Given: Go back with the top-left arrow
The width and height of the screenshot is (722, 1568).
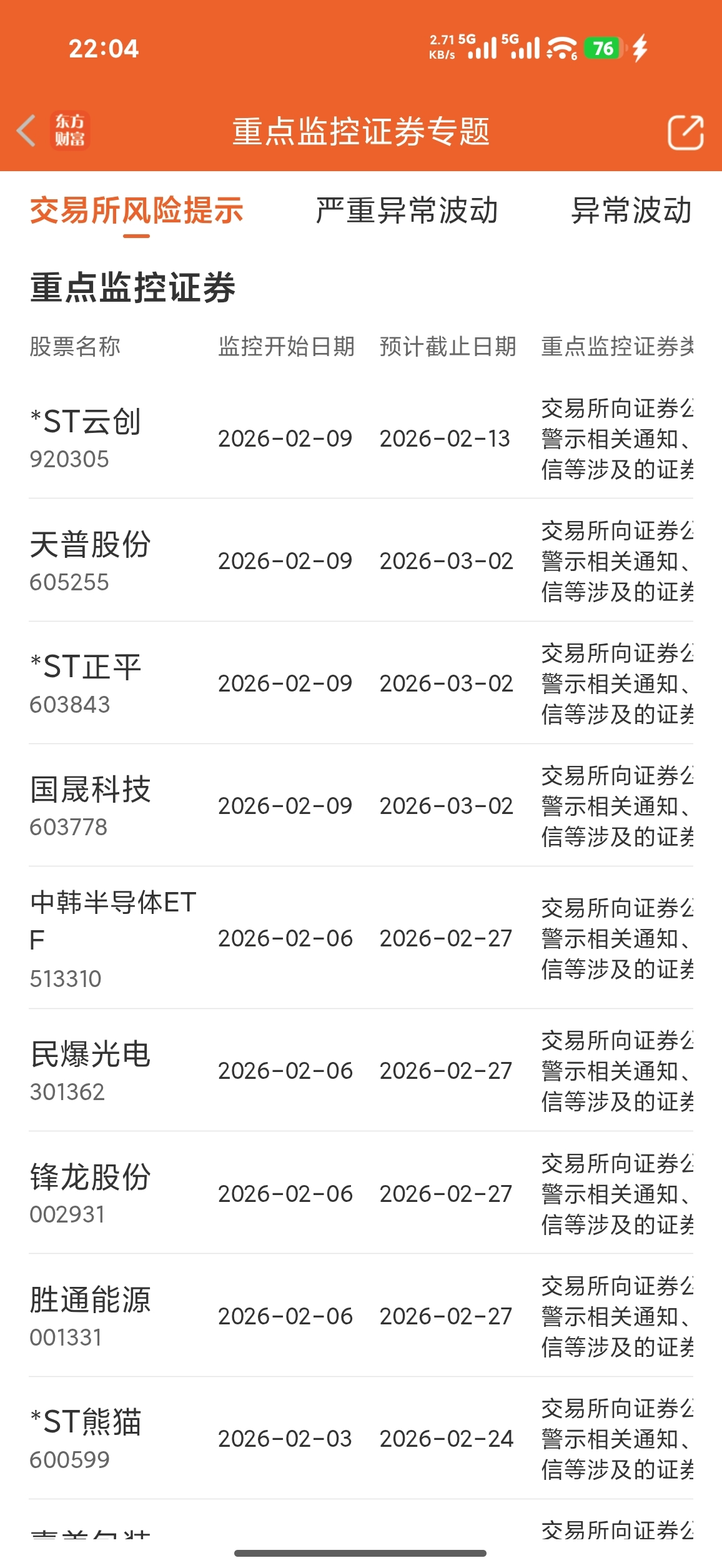Looking at the screenshot, I should coord(26,131).
